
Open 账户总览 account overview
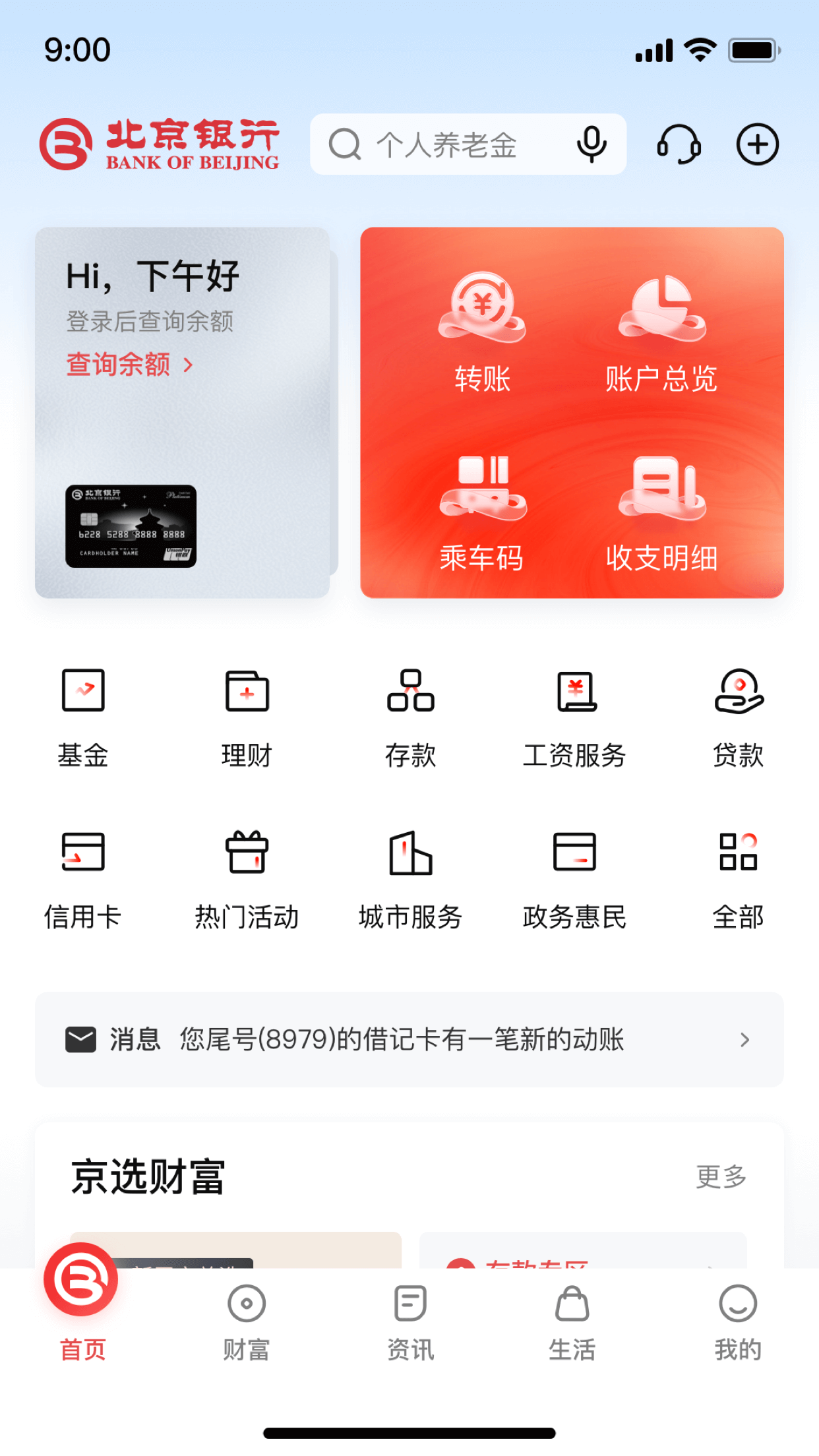tap(661, 336)
